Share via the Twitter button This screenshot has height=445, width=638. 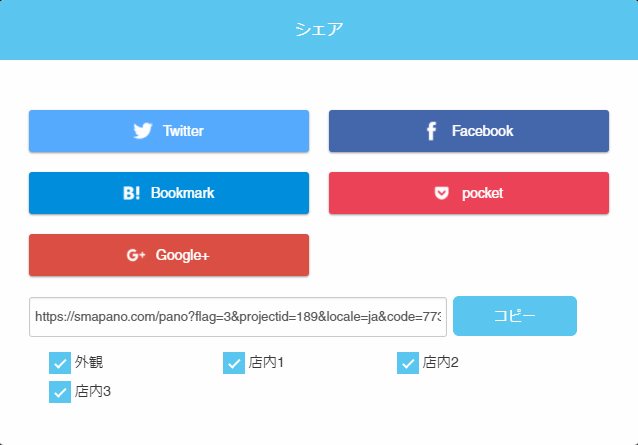pos(168,131)
